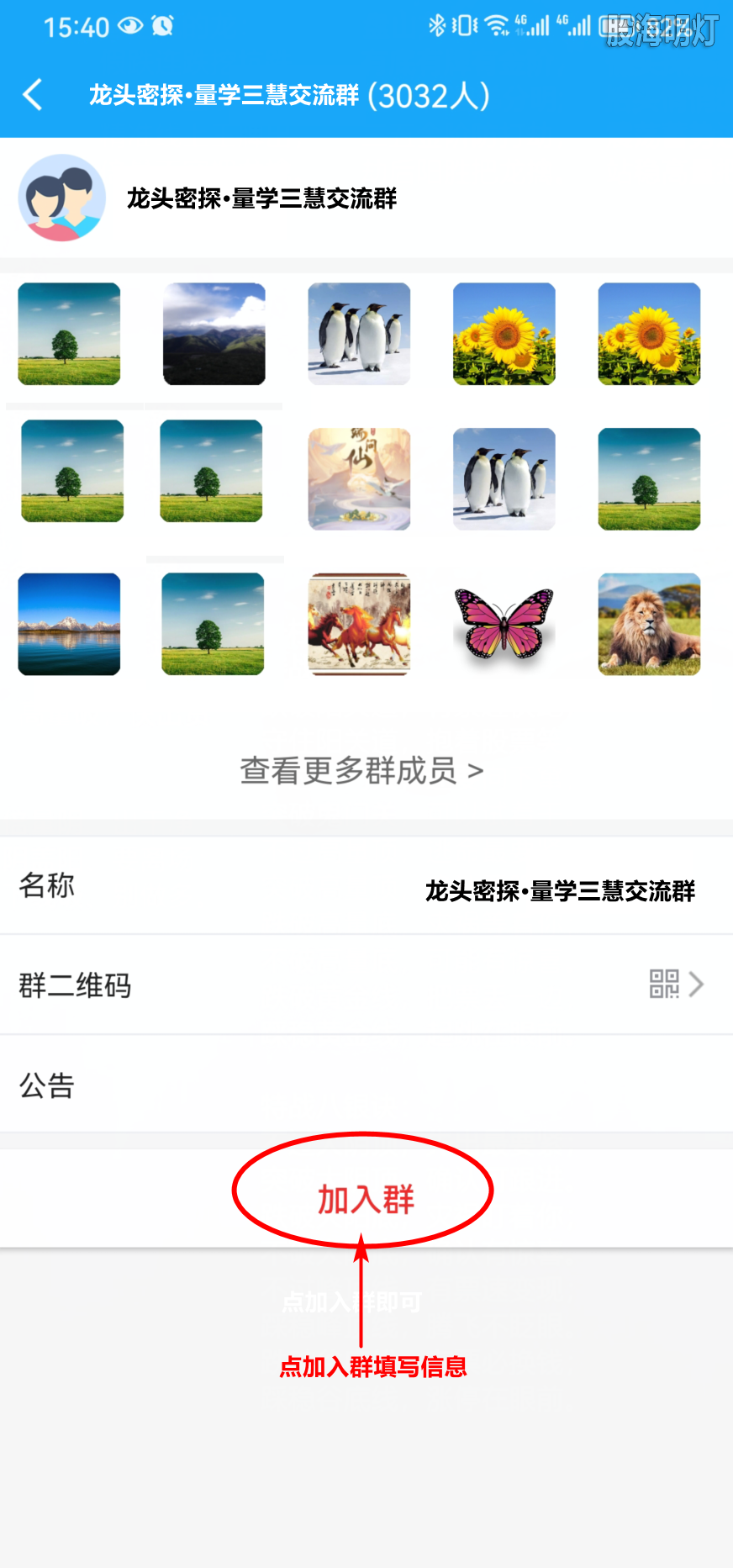Open the group name 名称 row
Screen dimensions: 733x1568
pos(366,887)
